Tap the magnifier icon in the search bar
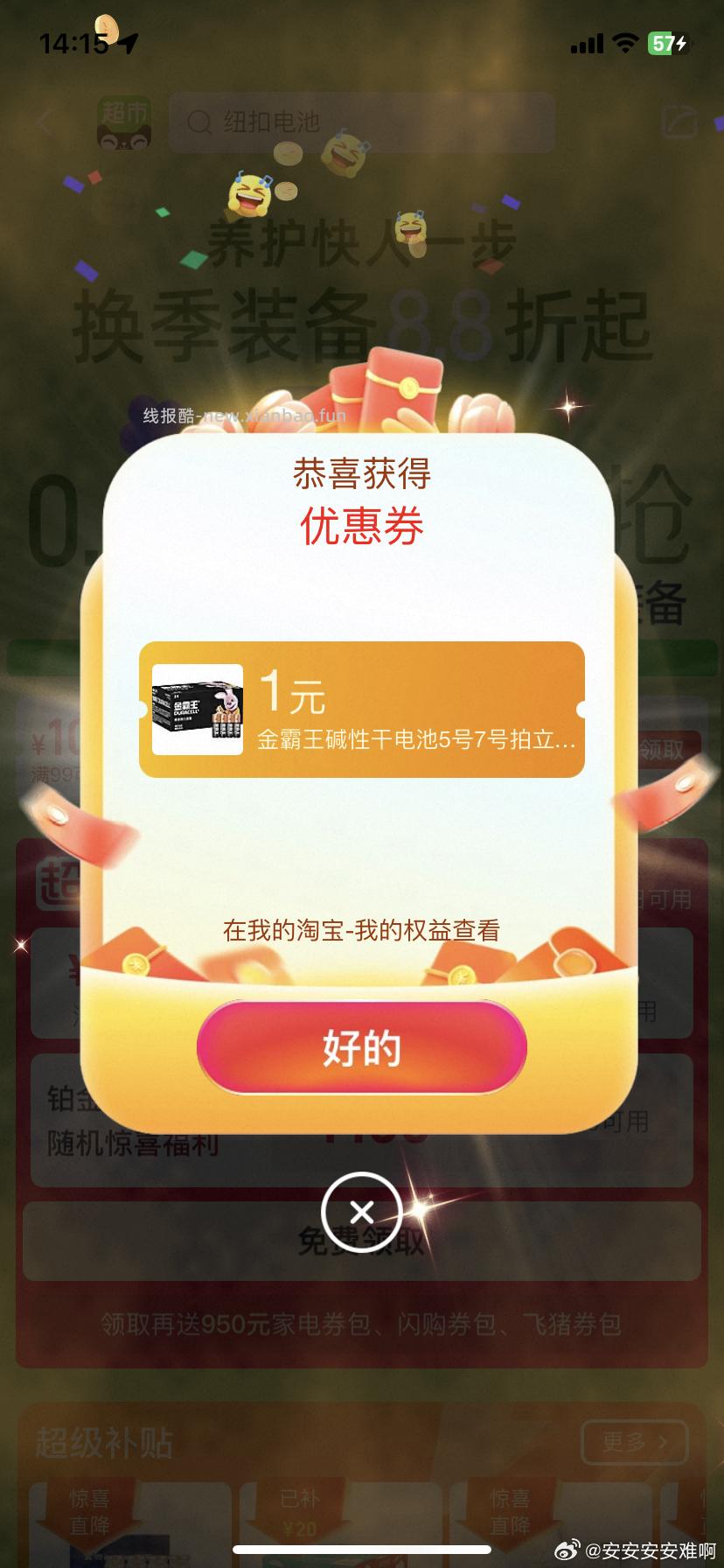 (201, 122)
